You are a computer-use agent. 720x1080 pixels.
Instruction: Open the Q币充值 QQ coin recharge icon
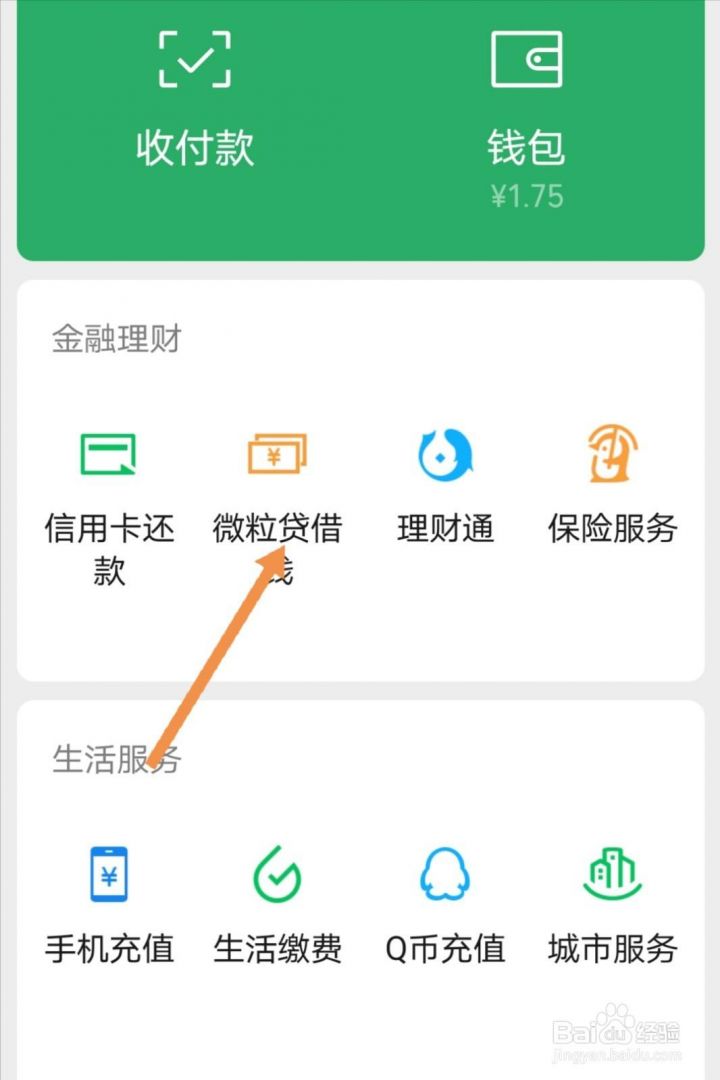443,872
